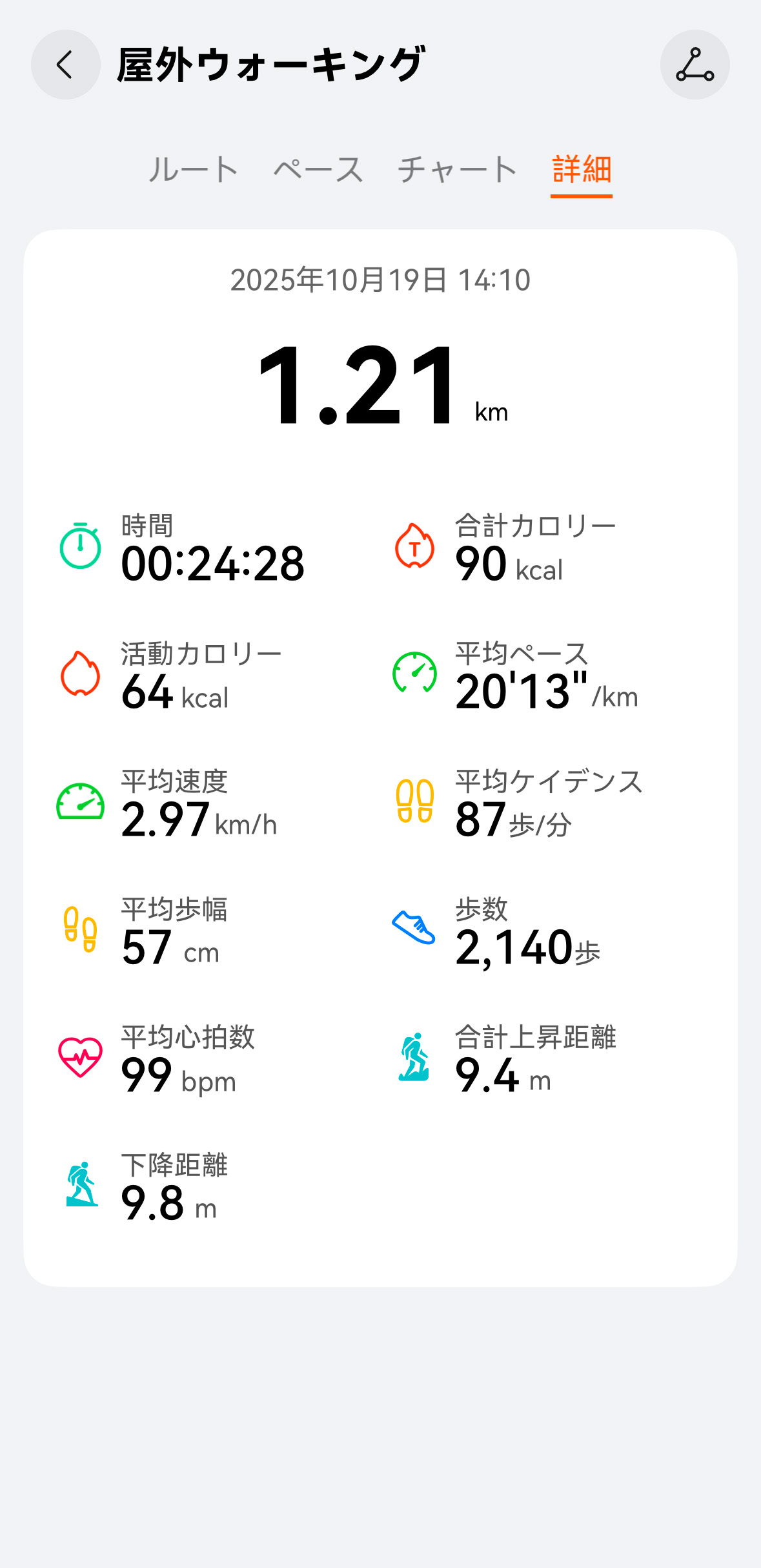This screenshot has width=761, height=1568.
Task: Click the stride footprints icon beside 平均歩幅
Action: [79, 930]
